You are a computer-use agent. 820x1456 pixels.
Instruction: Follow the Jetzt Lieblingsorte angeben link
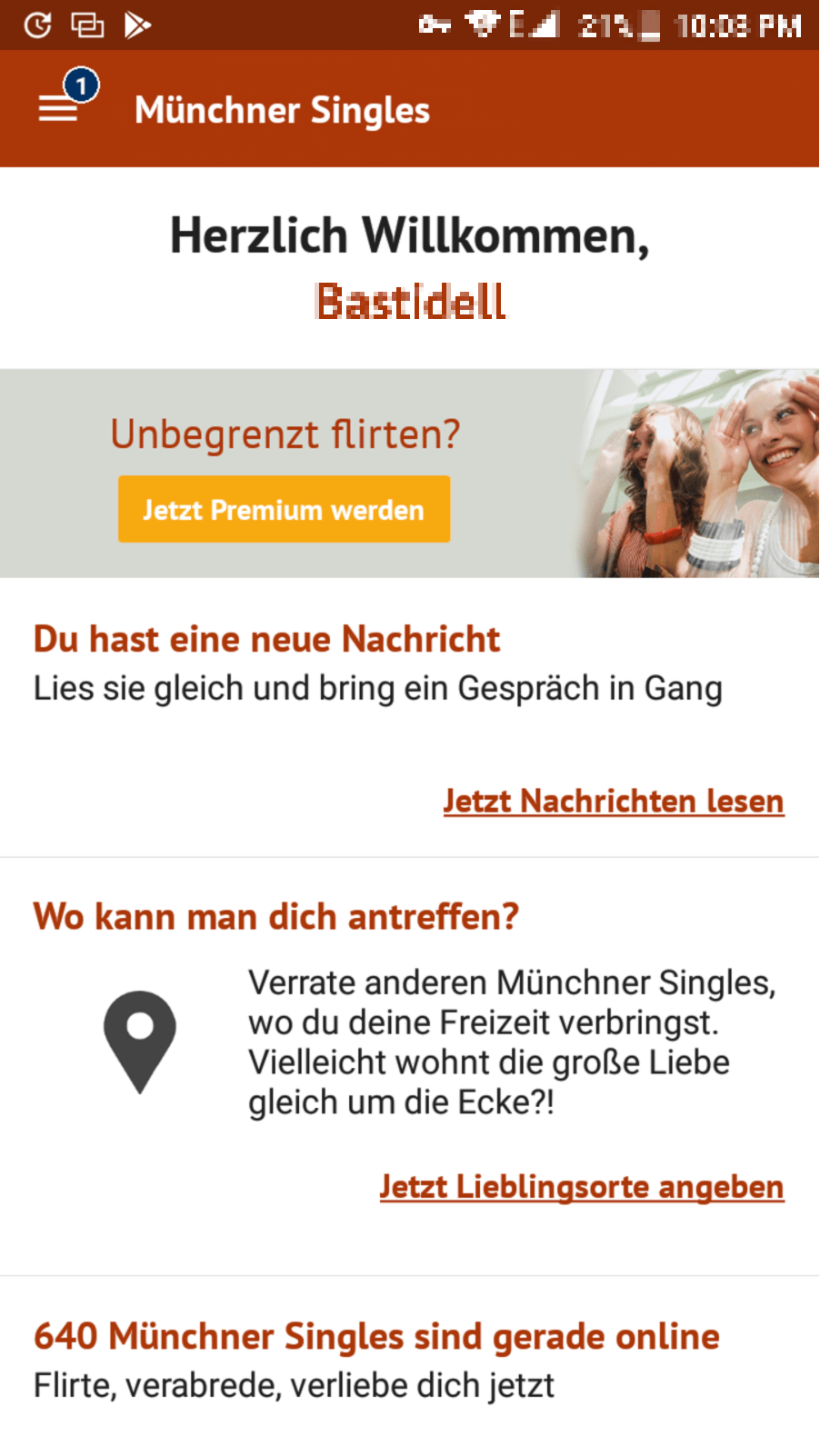(581, 1187)
